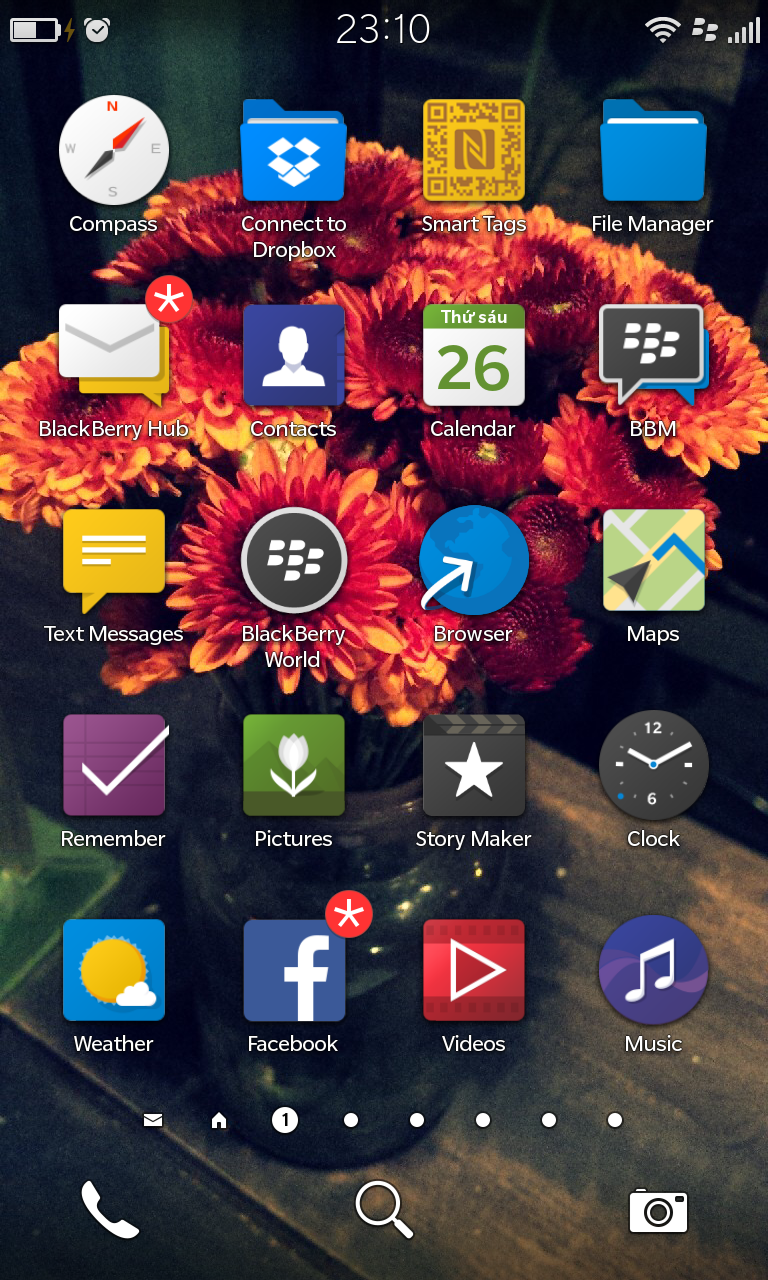The height and width of the screenshot is (1280, 768).
Task: Launch the camera from the bottom bar
Action: [658, 1211]
